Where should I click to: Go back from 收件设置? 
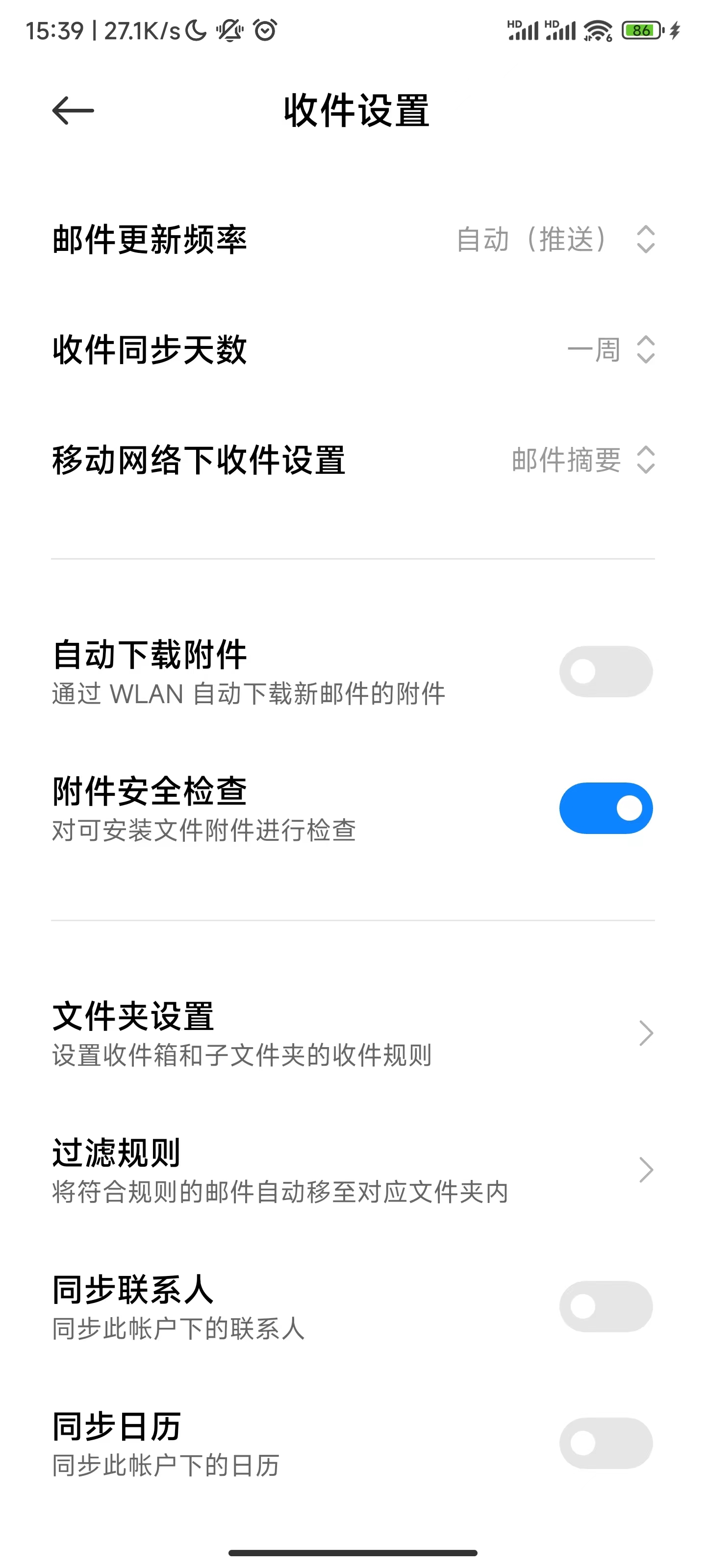[x=73, y=111]
